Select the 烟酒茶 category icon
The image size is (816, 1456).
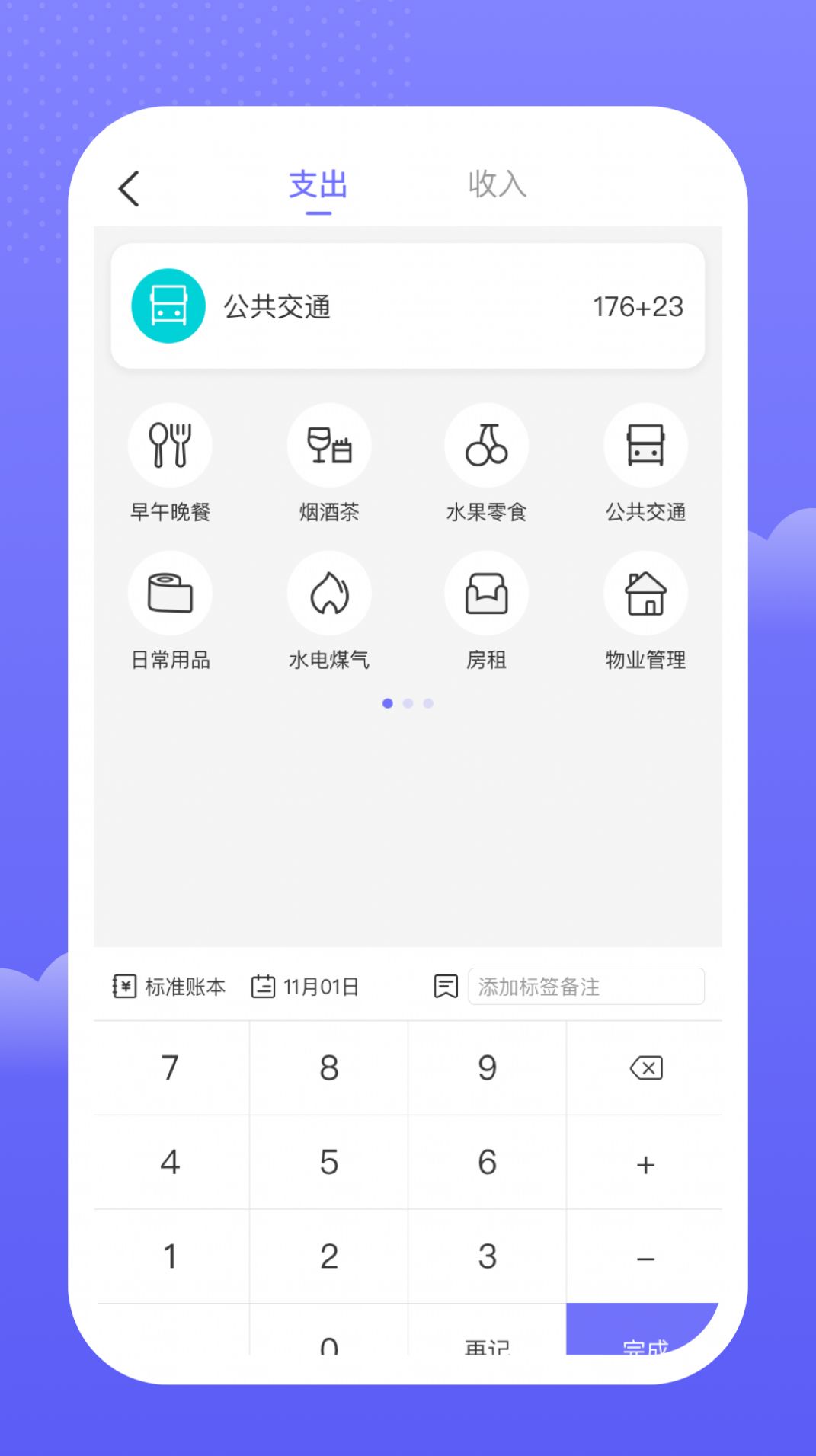328,446
